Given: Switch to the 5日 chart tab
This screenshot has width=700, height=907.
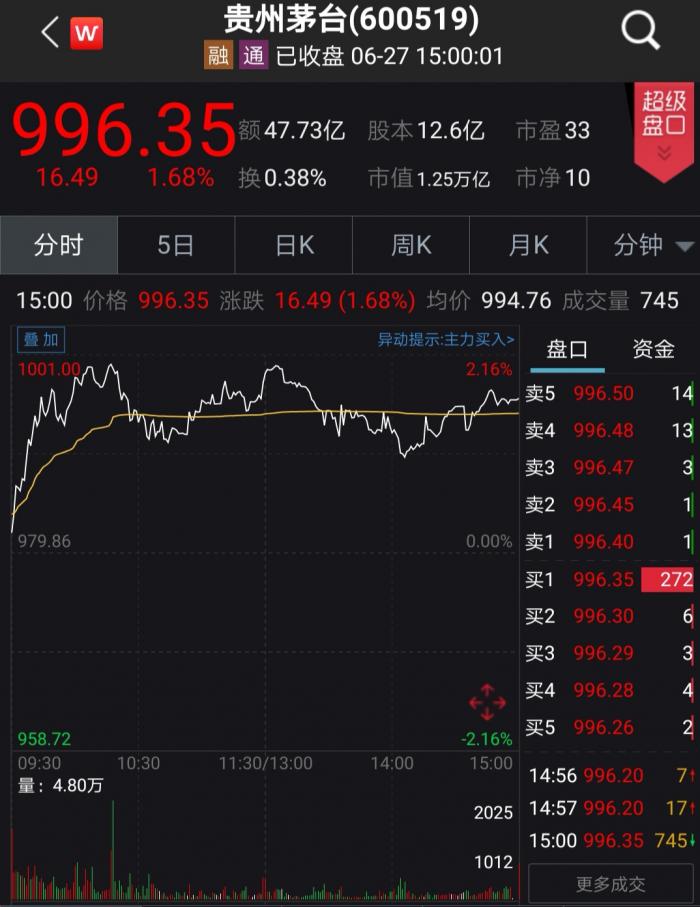Looking at the screenshot, I should (176, 246).
